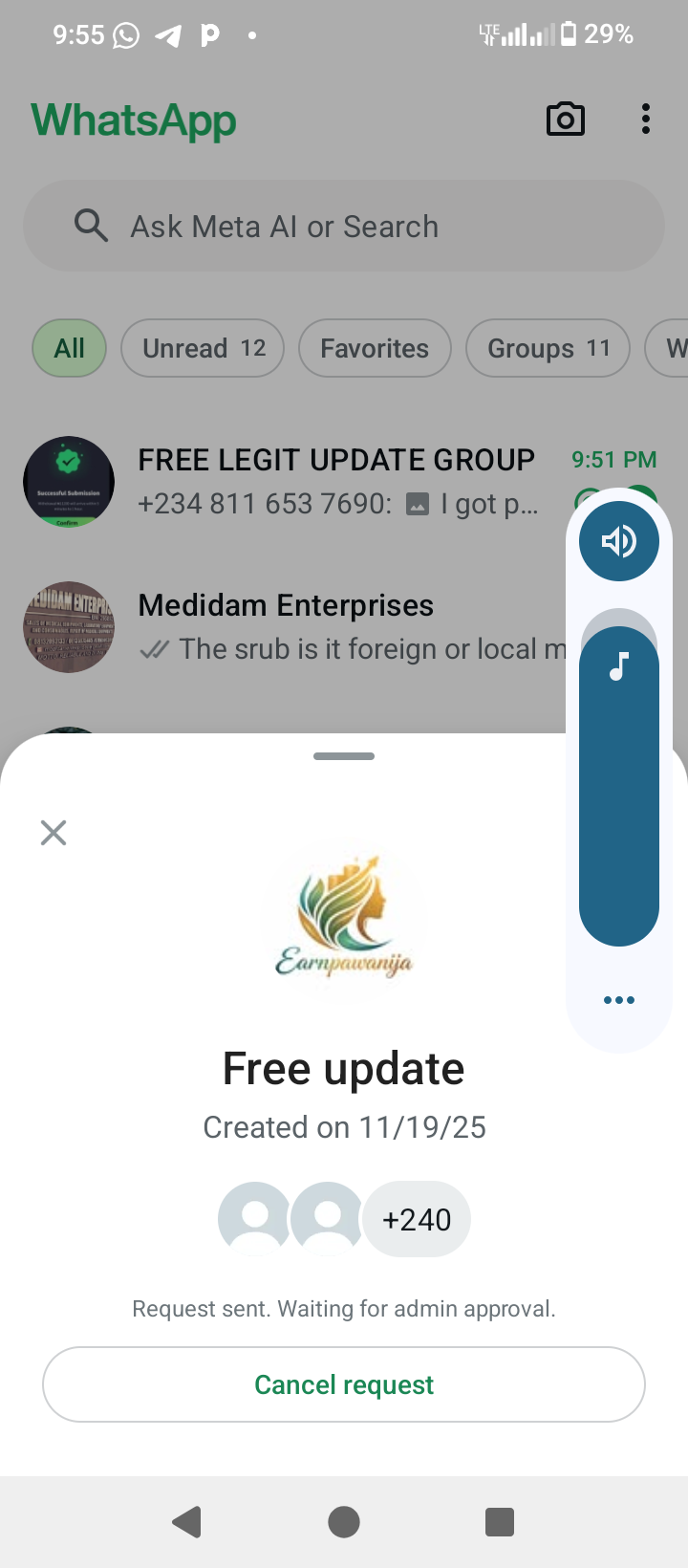Set media volume on the slider

point(618,784)
